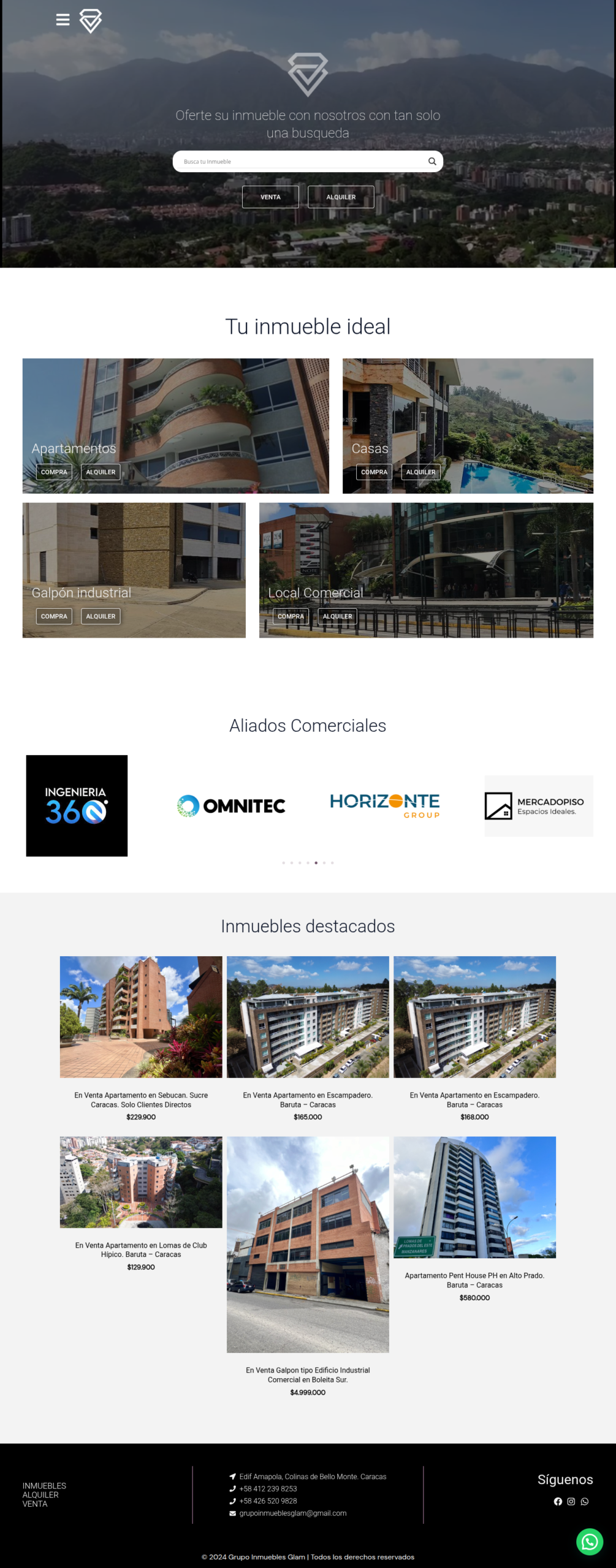Visit the Facebook page under Síguenos
616x1568 pixels.
(558, 1501)
